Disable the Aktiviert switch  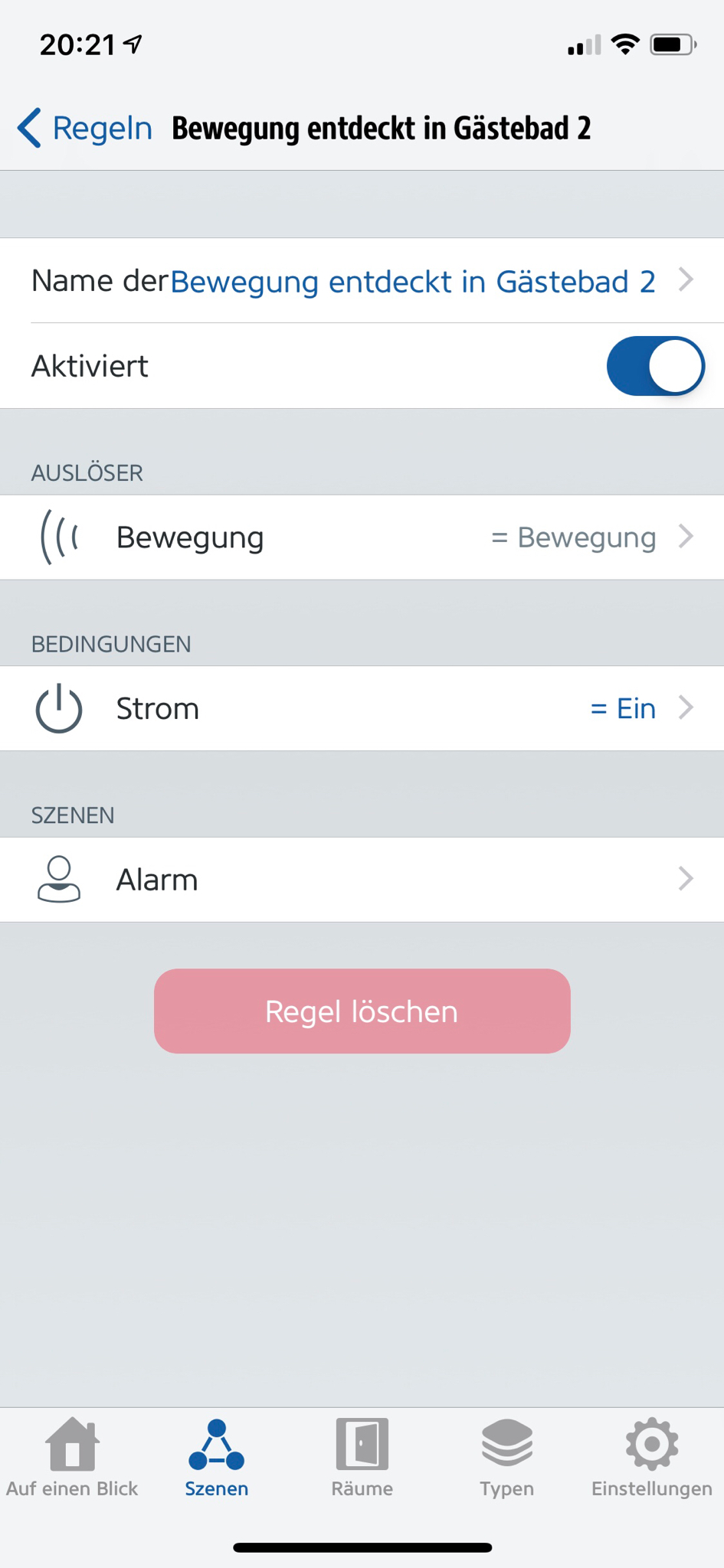[654, 366]
